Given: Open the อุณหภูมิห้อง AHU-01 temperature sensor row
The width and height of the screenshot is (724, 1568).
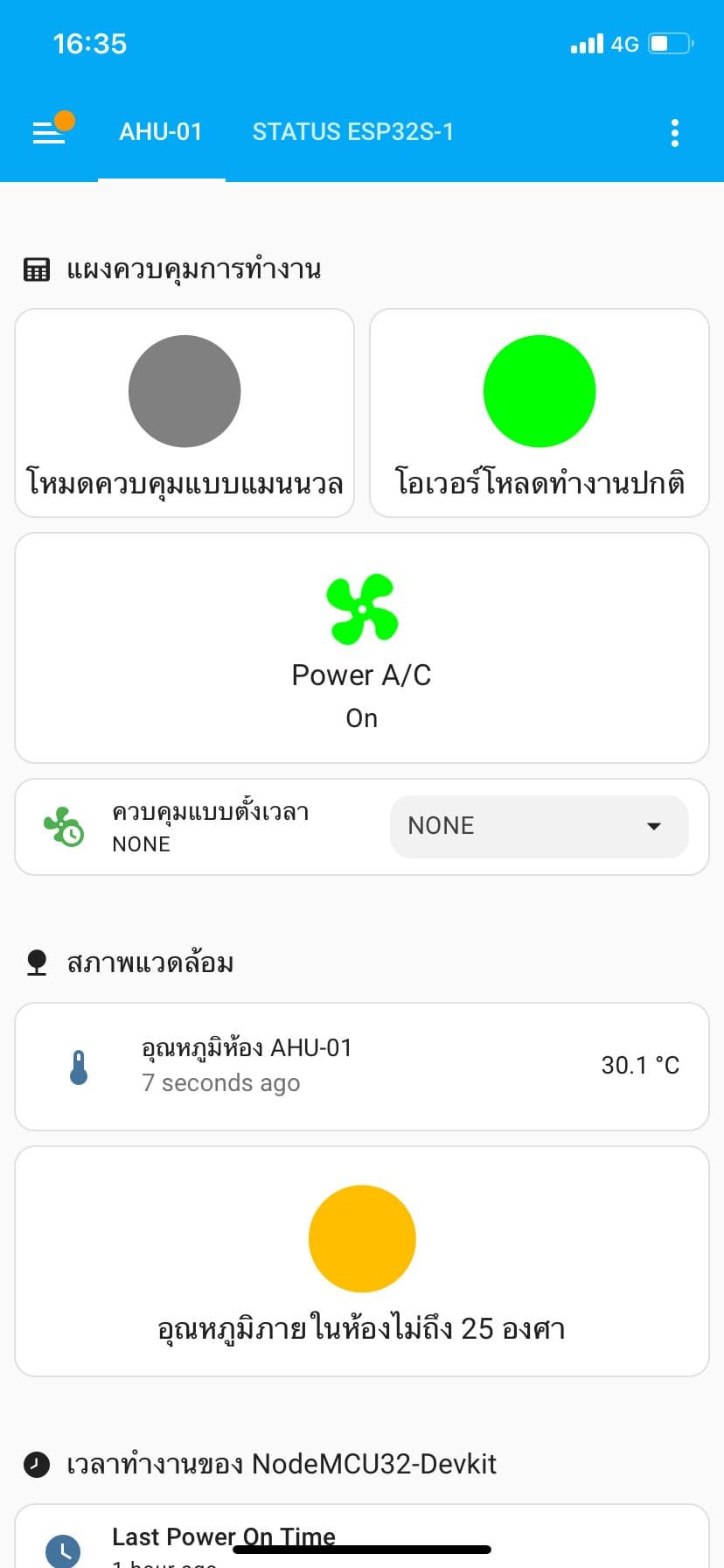Looking at the screenshot, I should click(361, 1066).
